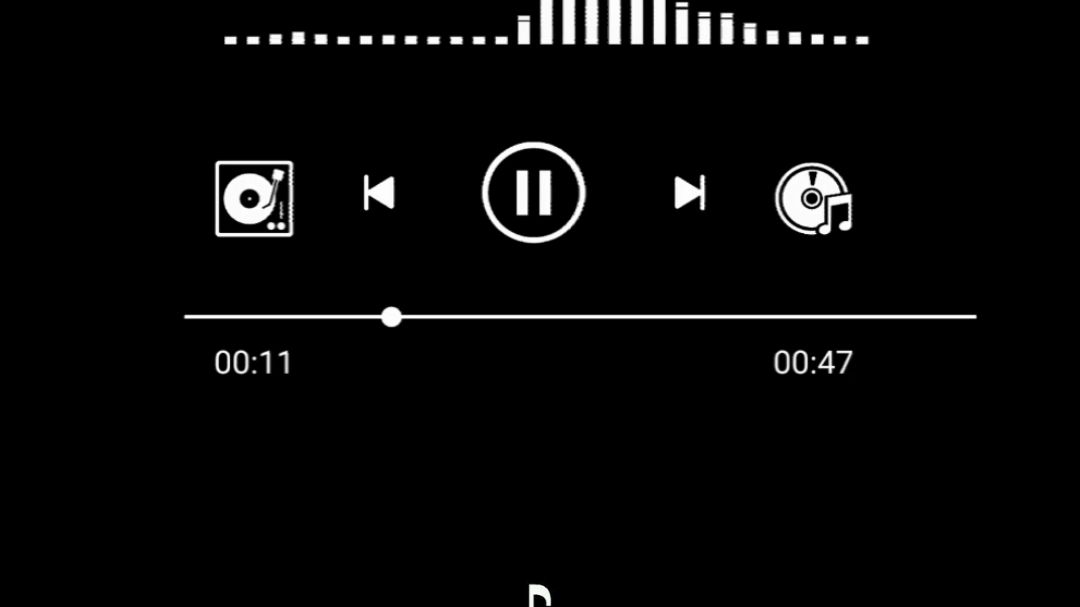Viewport: 1080px width, 607px height.
Task: Skip to the next track
Action: click(x=689, y=192)
